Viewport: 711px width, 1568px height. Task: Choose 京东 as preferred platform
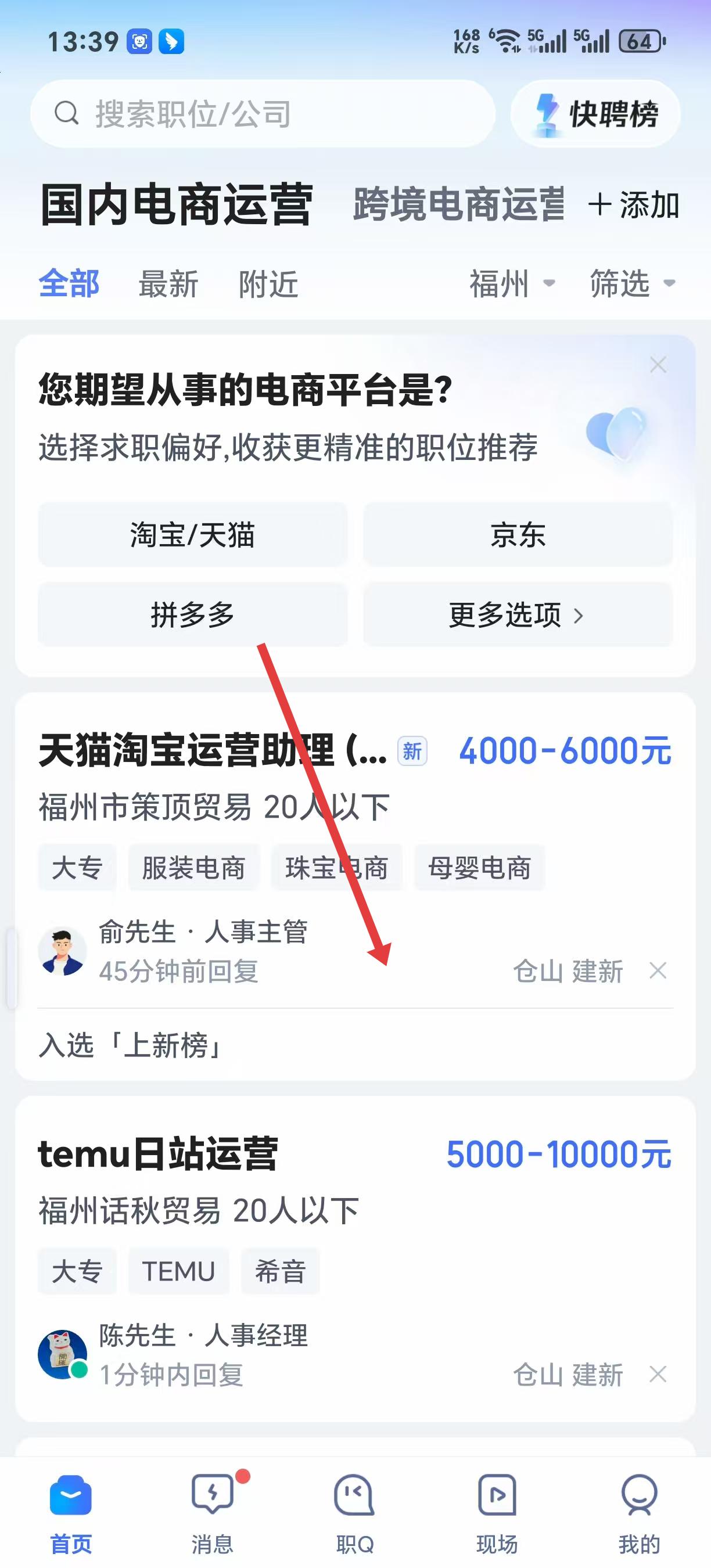click(518, 534)
